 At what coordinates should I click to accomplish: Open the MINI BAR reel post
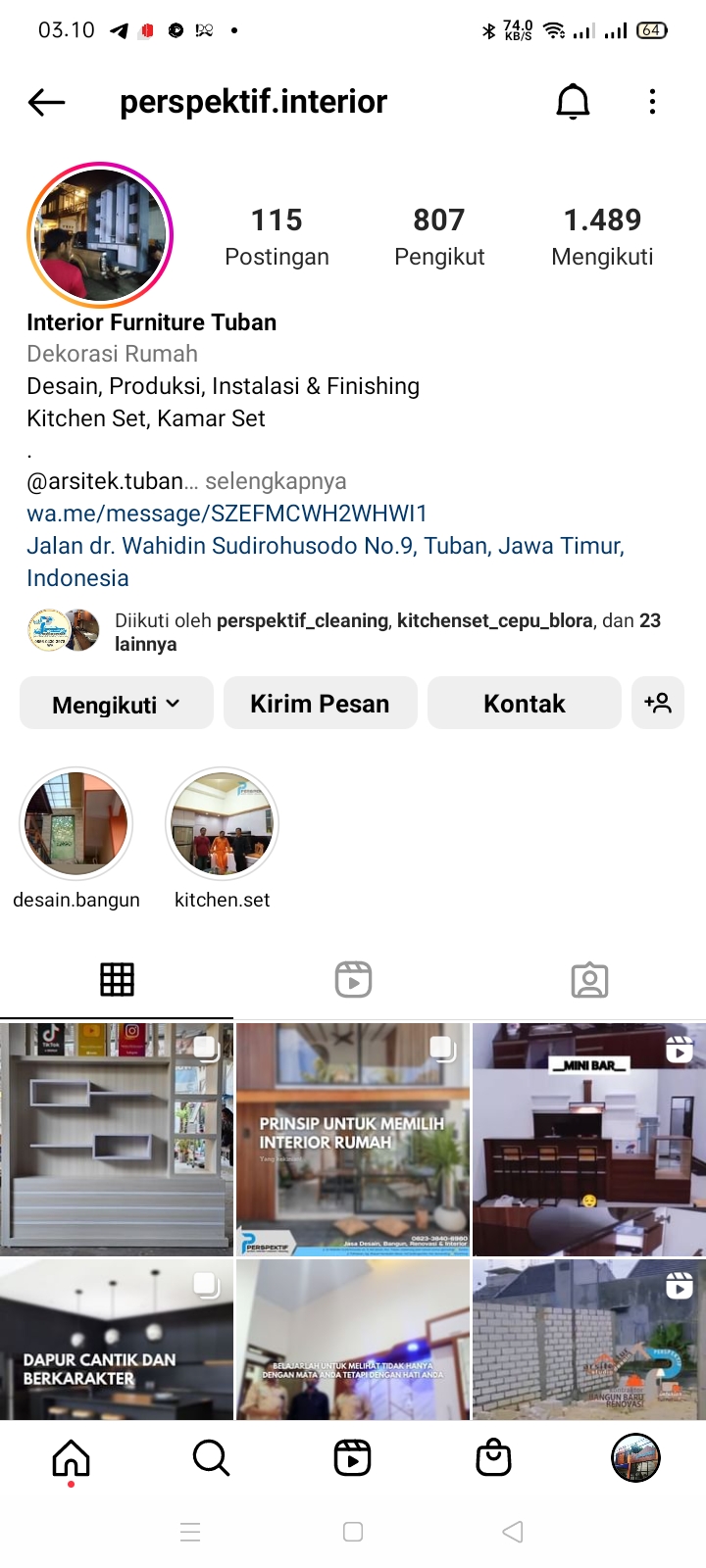(x=588, y=1139)
